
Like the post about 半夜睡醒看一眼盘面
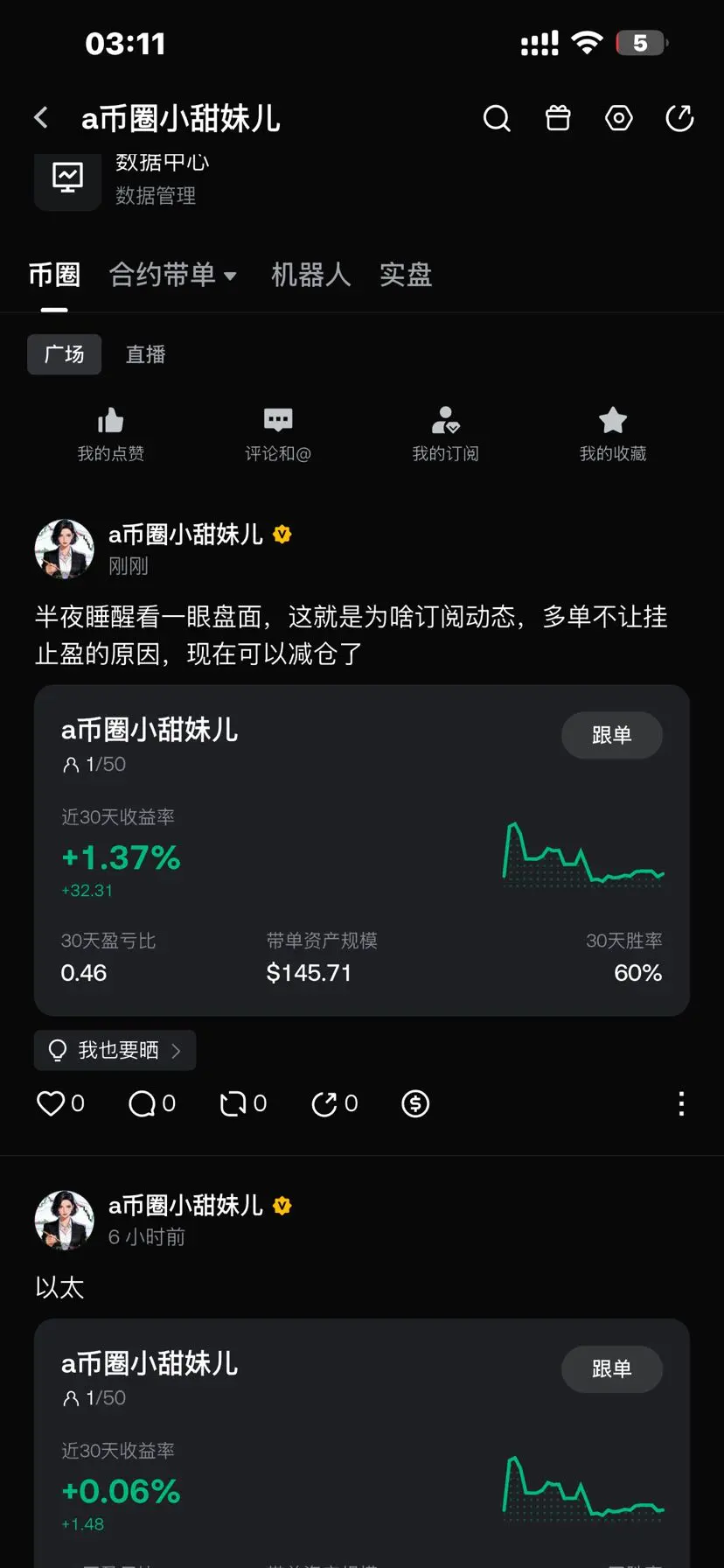point(60,1103)
